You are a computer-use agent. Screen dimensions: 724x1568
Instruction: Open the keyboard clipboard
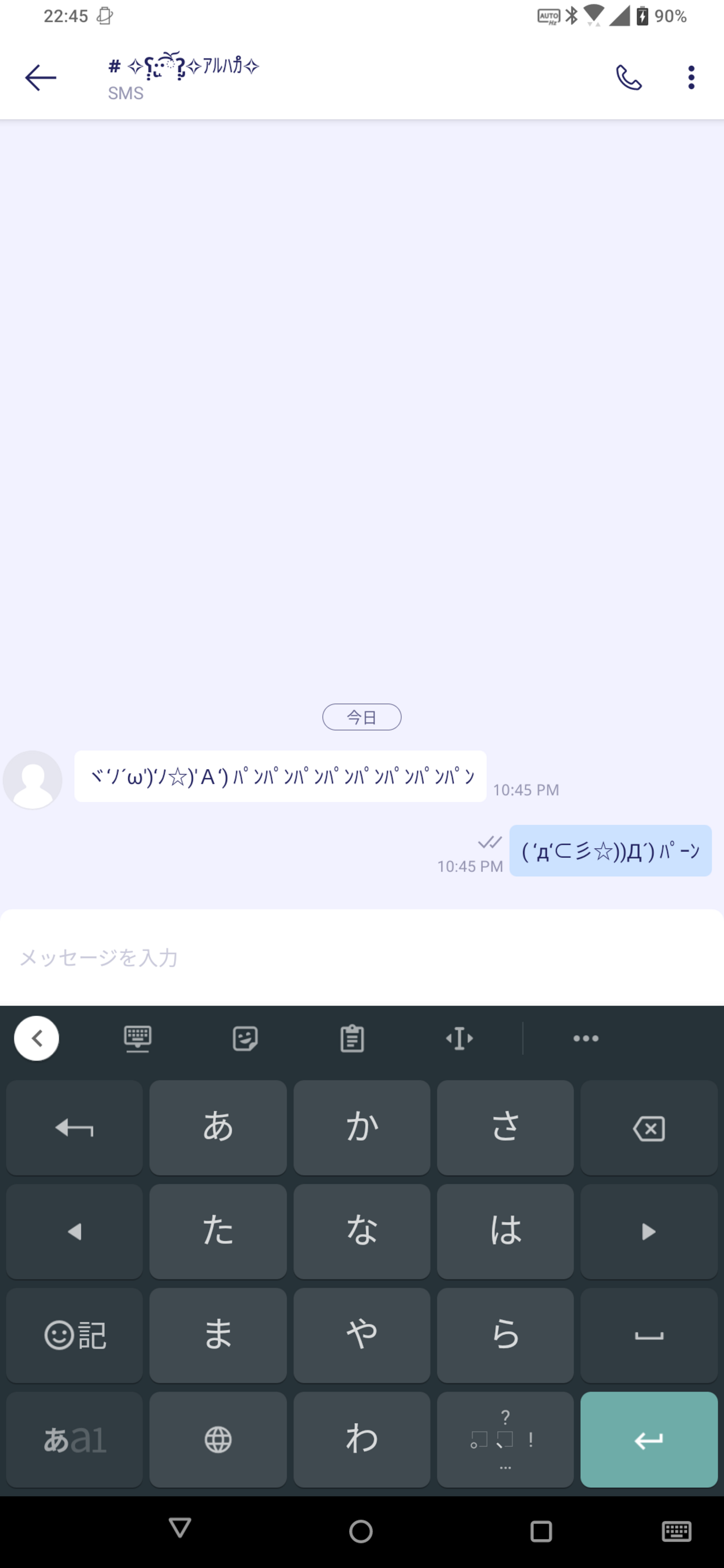tap(352, 1039)
